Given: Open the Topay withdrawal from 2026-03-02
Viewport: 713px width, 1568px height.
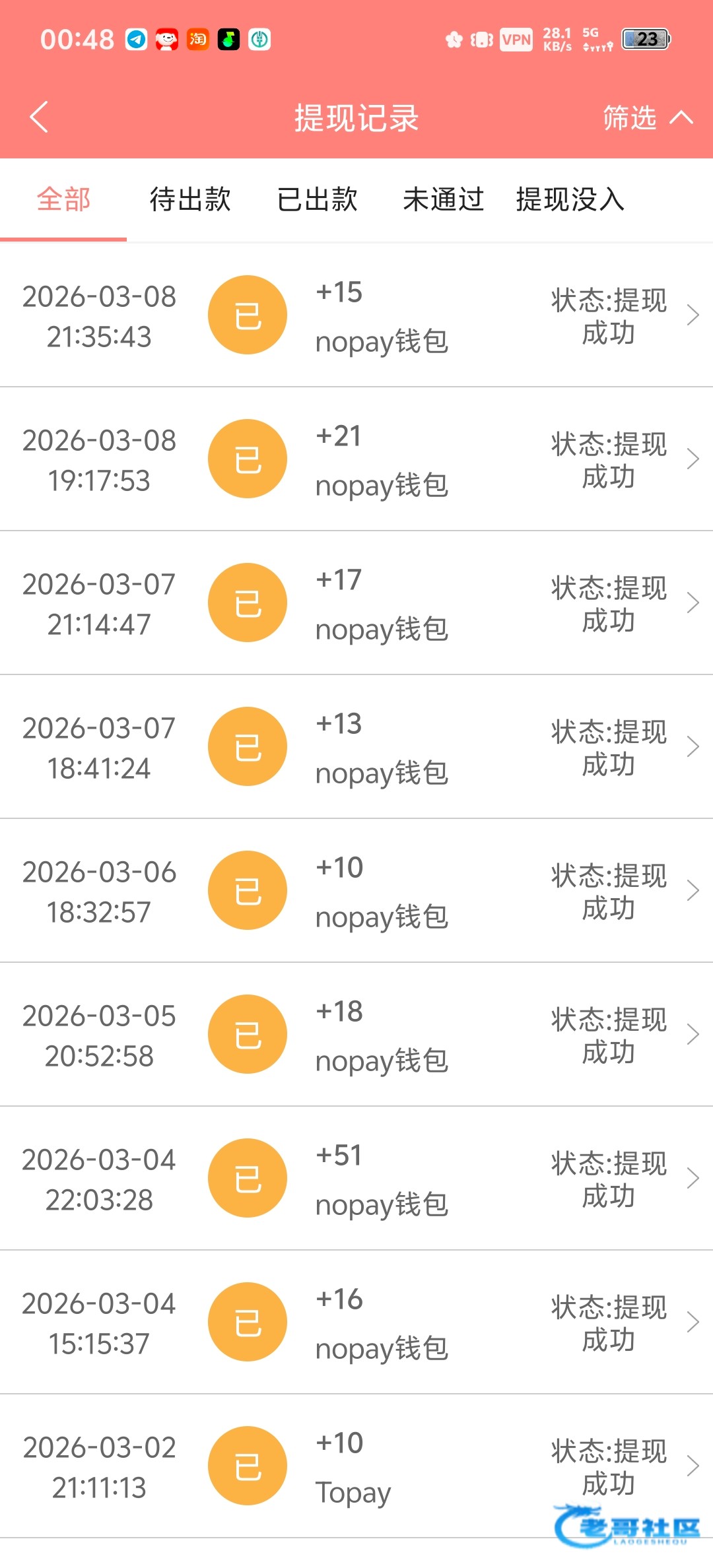Looking at the screenshot, I should [x=356, y=1466].
